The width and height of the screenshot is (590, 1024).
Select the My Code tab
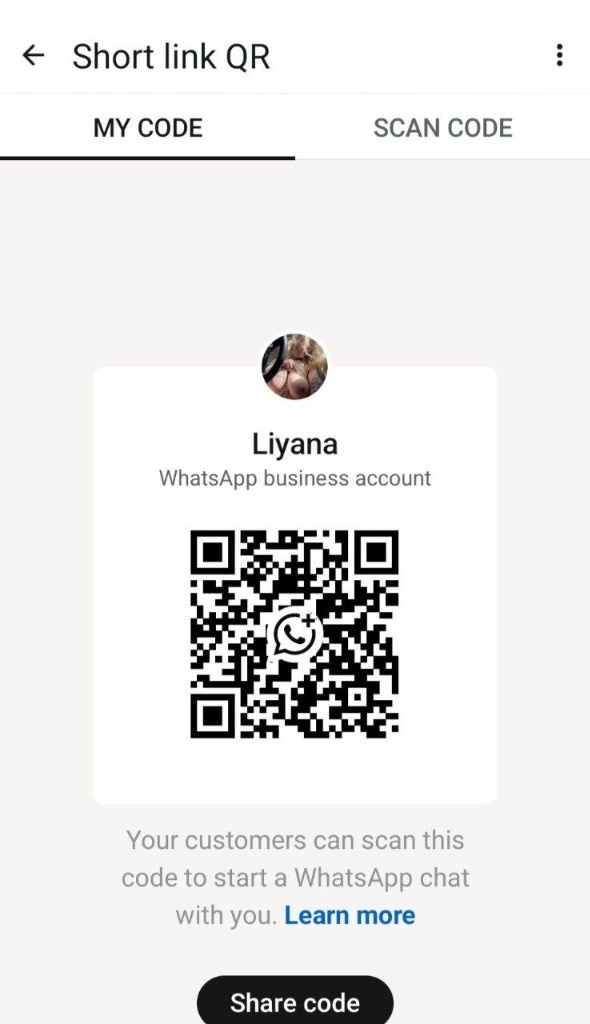pos(148,128)
